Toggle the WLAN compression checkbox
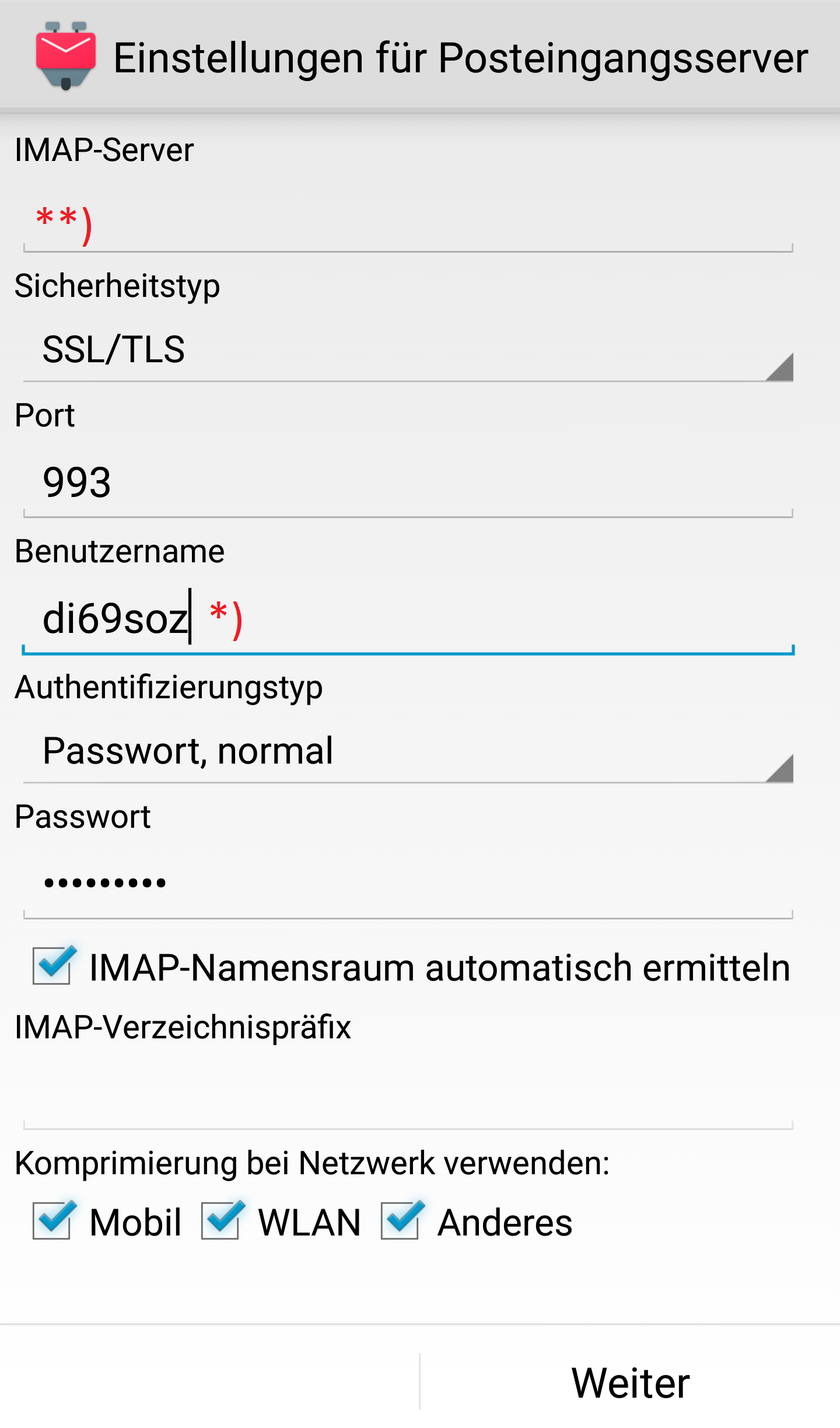The width and height of the screenshot is (840, 1428). point(220,1221)
